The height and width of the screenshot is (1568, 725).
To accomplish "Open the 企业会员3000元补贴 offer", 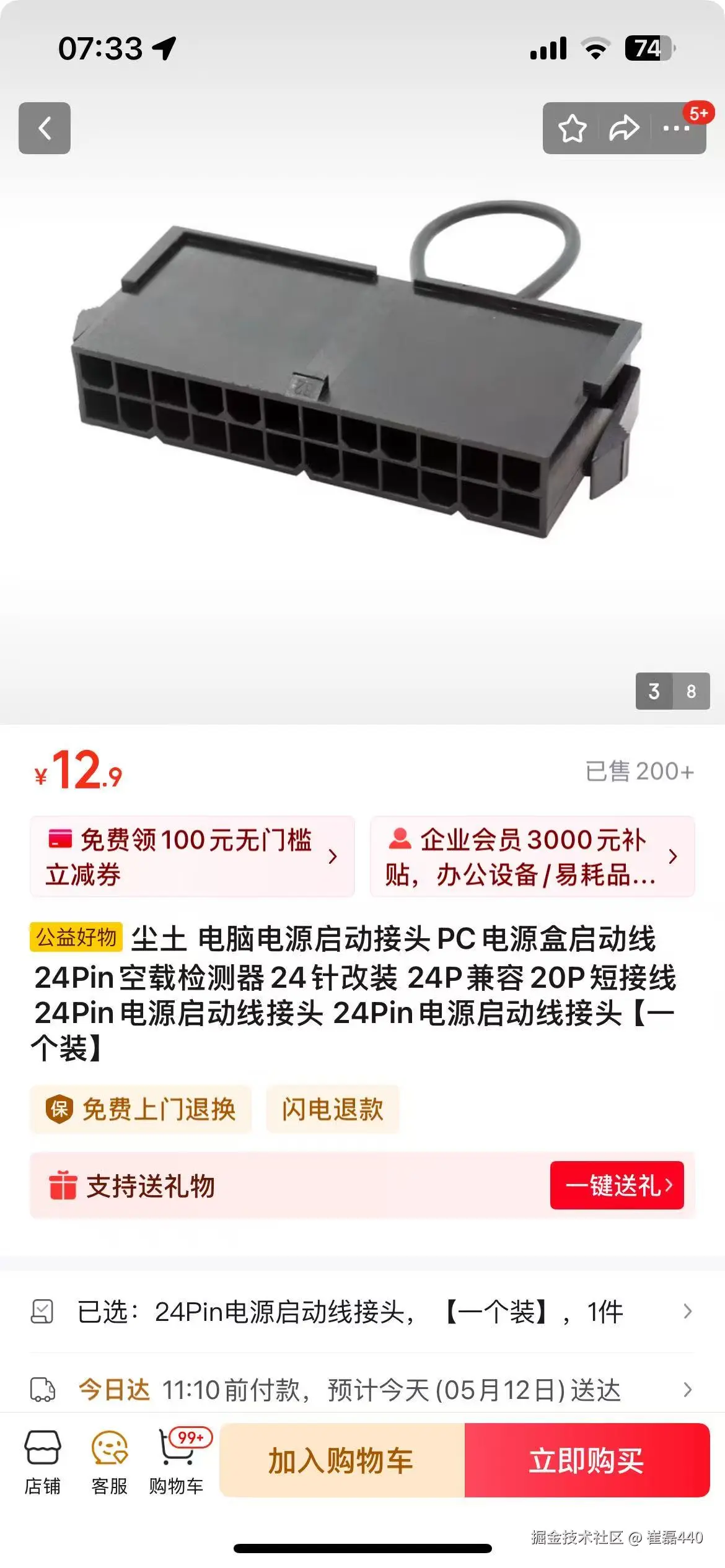I will coord(532,856).
